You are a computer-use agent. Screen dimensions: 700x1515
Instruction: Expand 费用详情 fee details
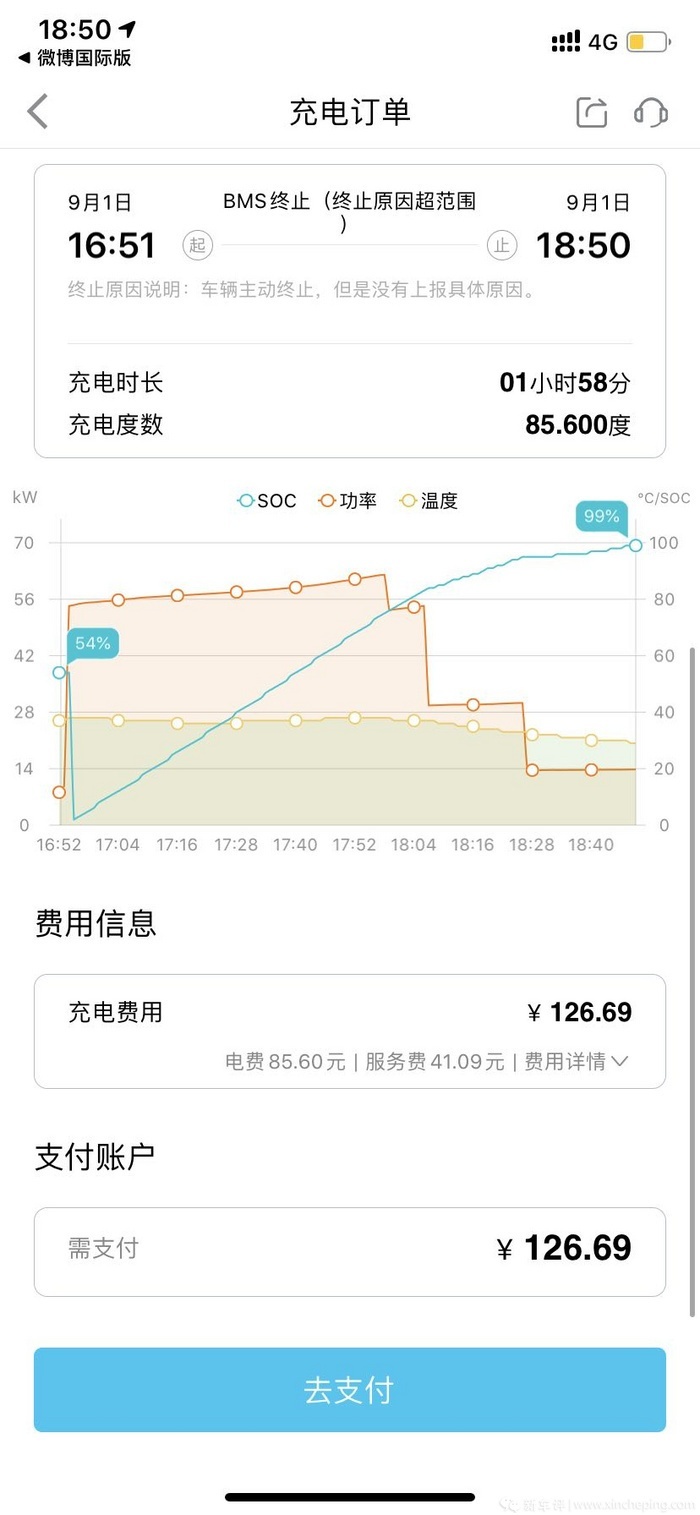tap(577, 1062)
